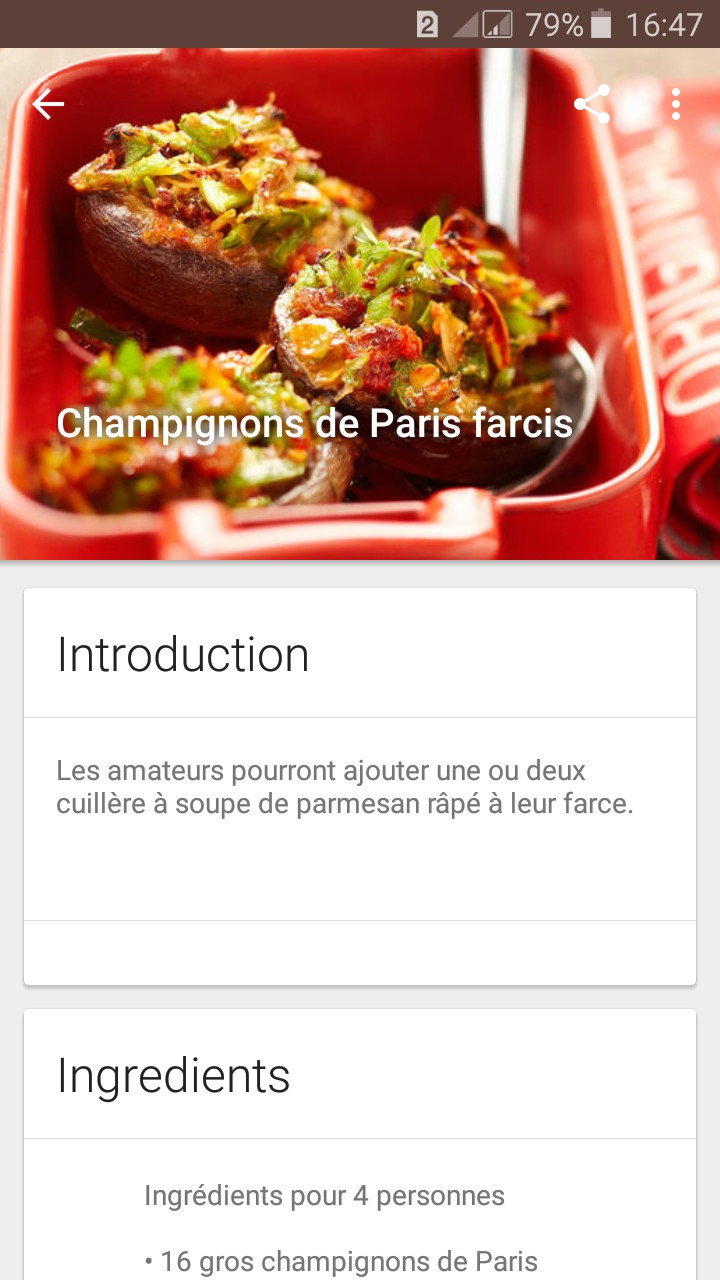
Task: Open the three-dot overflow menu
Action: point(676,104)
